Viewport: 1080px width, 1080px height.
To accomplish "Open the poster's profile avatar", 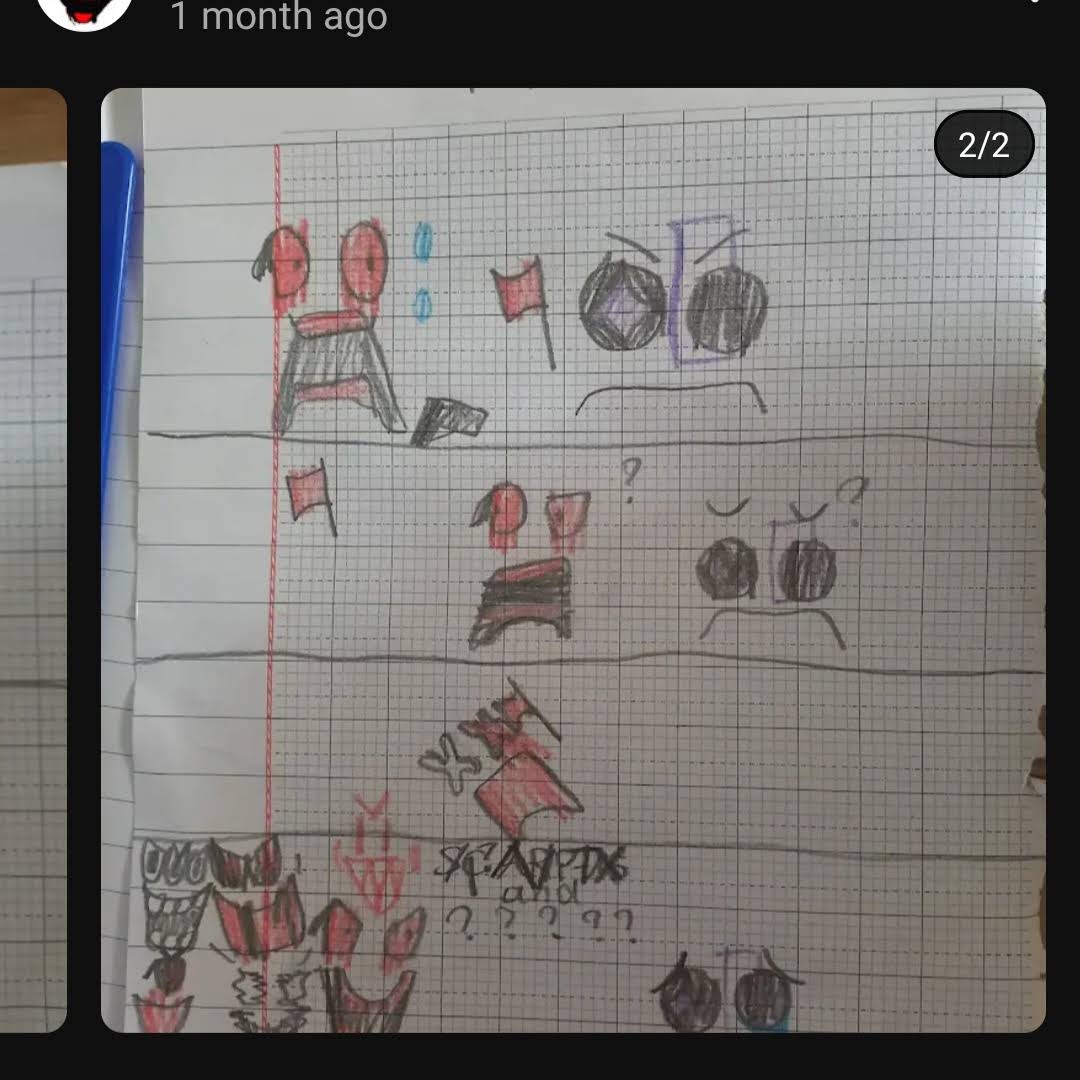I will tap(84, 10).
